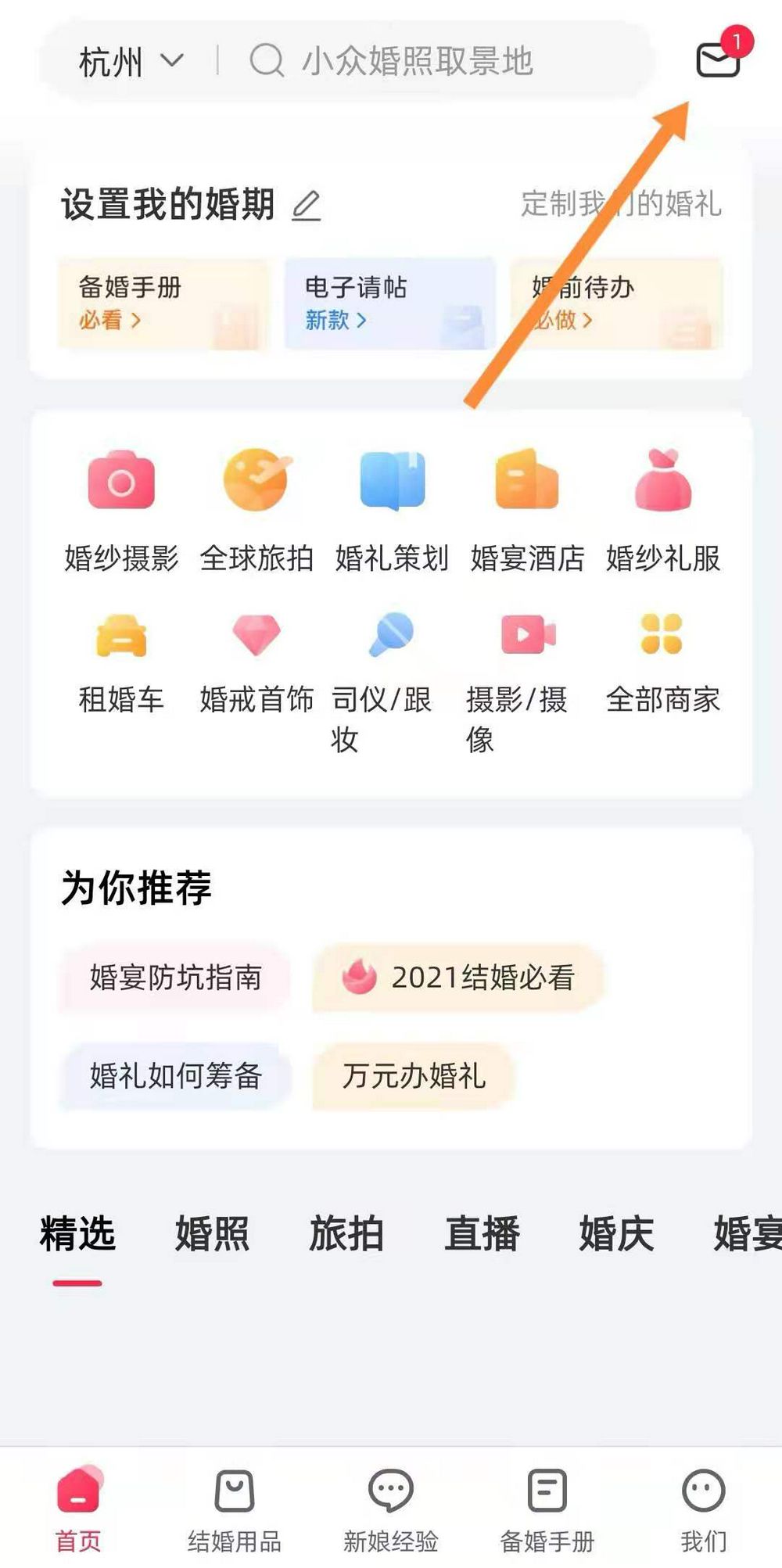
Task: Open the 婚礼策划 category
Action: point(392,510)
